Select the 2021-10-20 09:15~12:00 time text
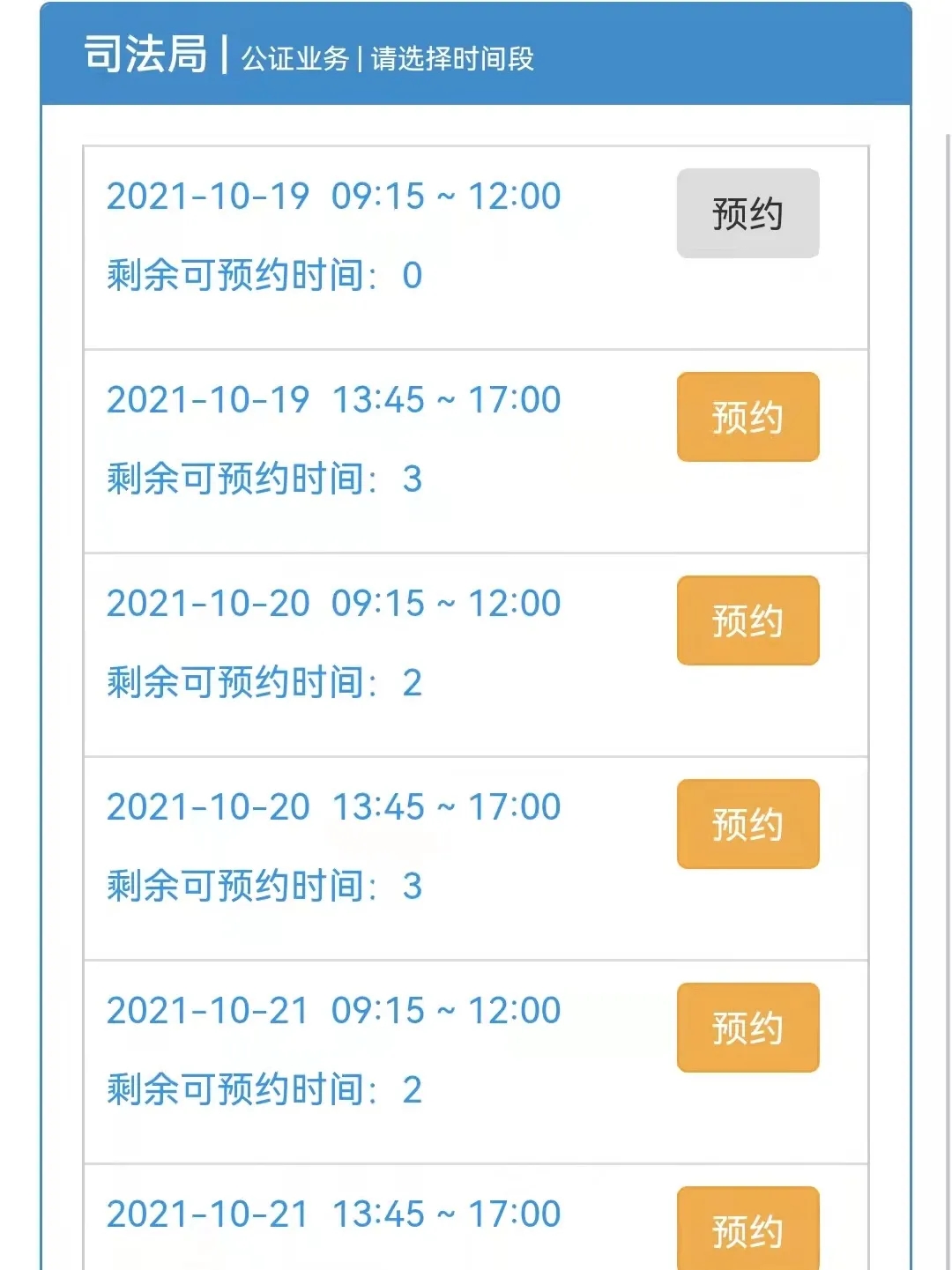This screenshot has width=952, height=1270. pos(333,603)
